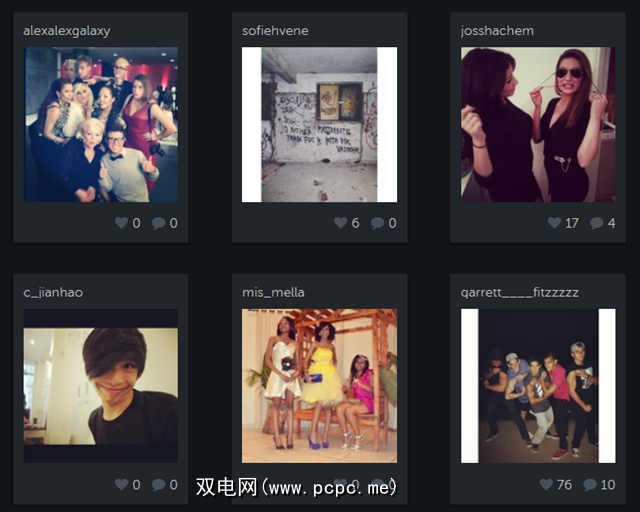640x512 pixels.
Task: Visit c_jianhao's profile via username
Action: (53, 292)
